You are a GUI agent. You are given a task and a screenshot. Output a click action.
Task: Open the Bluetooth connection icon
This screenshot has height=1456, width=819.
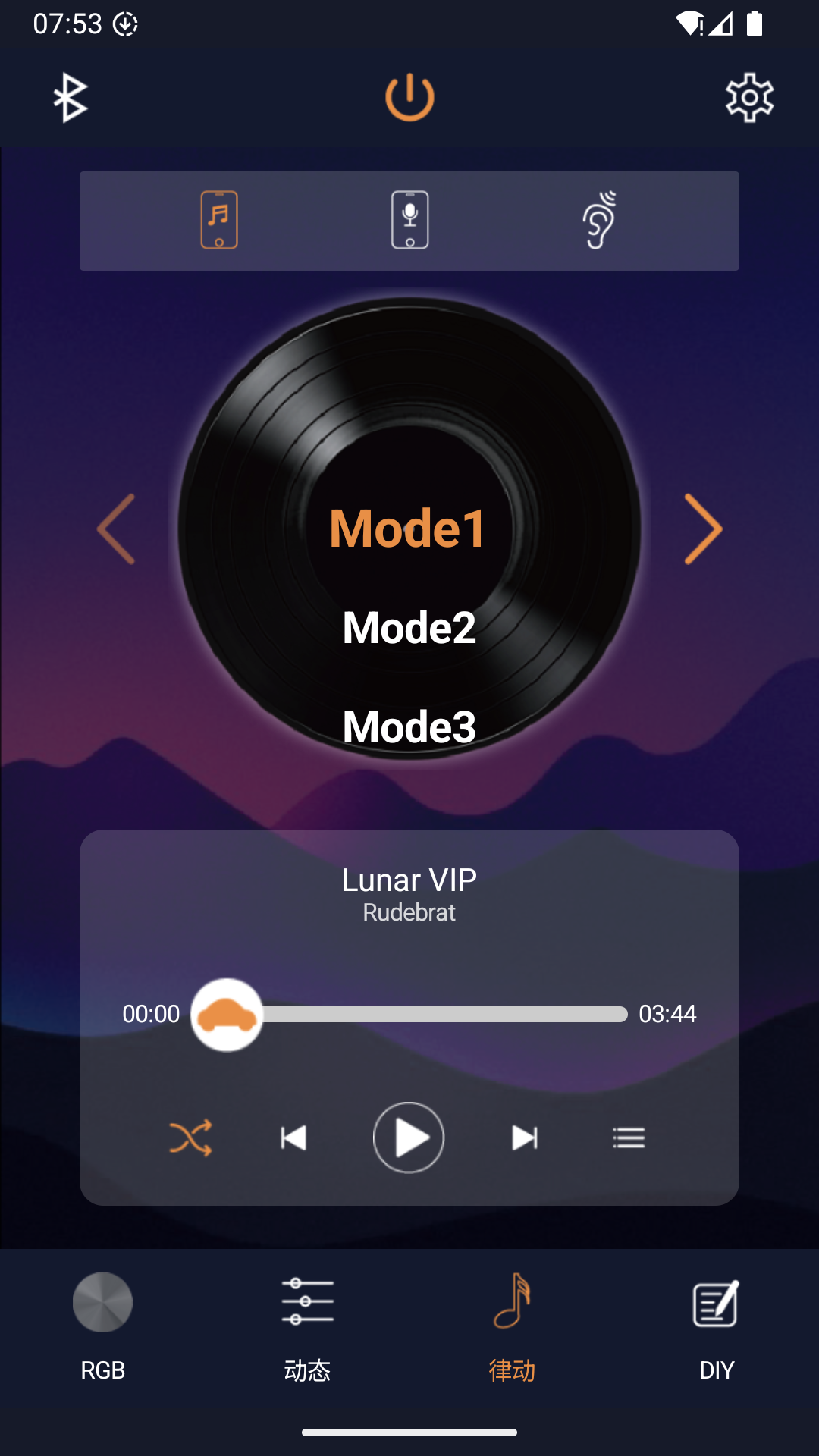click(x=71, y=98)
